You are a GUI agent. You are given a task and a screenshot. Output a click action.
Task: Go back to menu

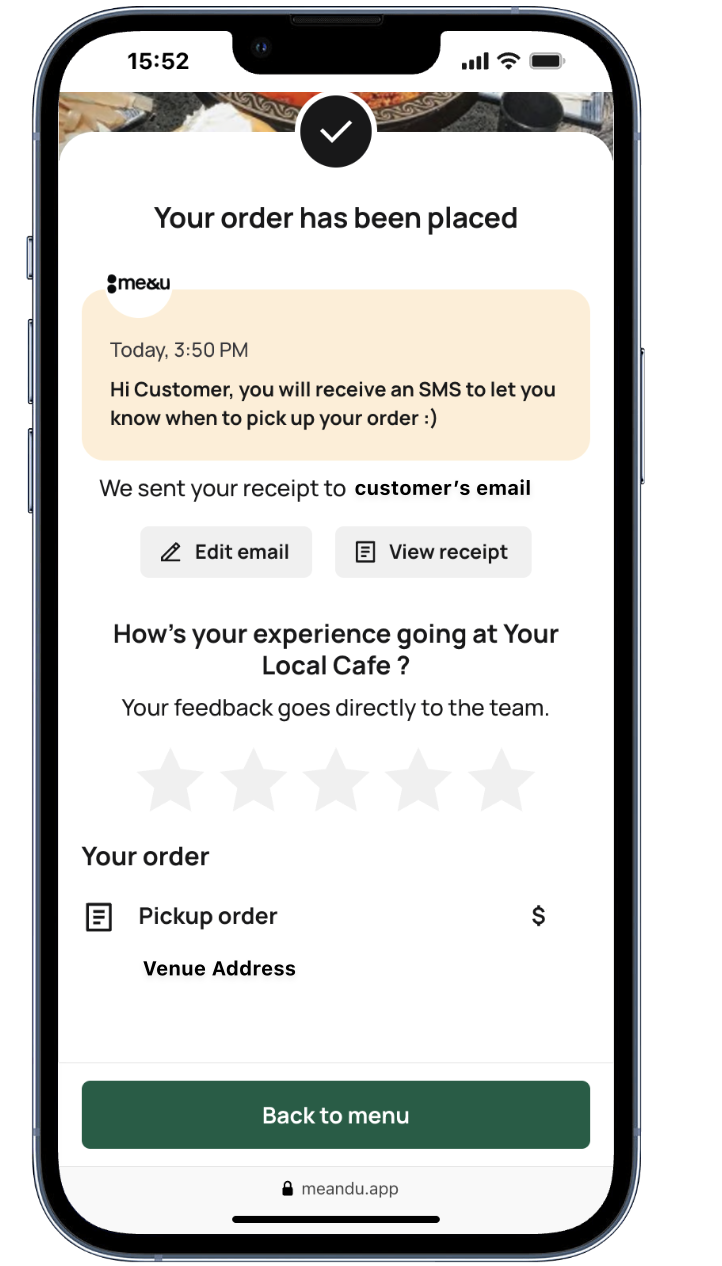click(336, 1115)
